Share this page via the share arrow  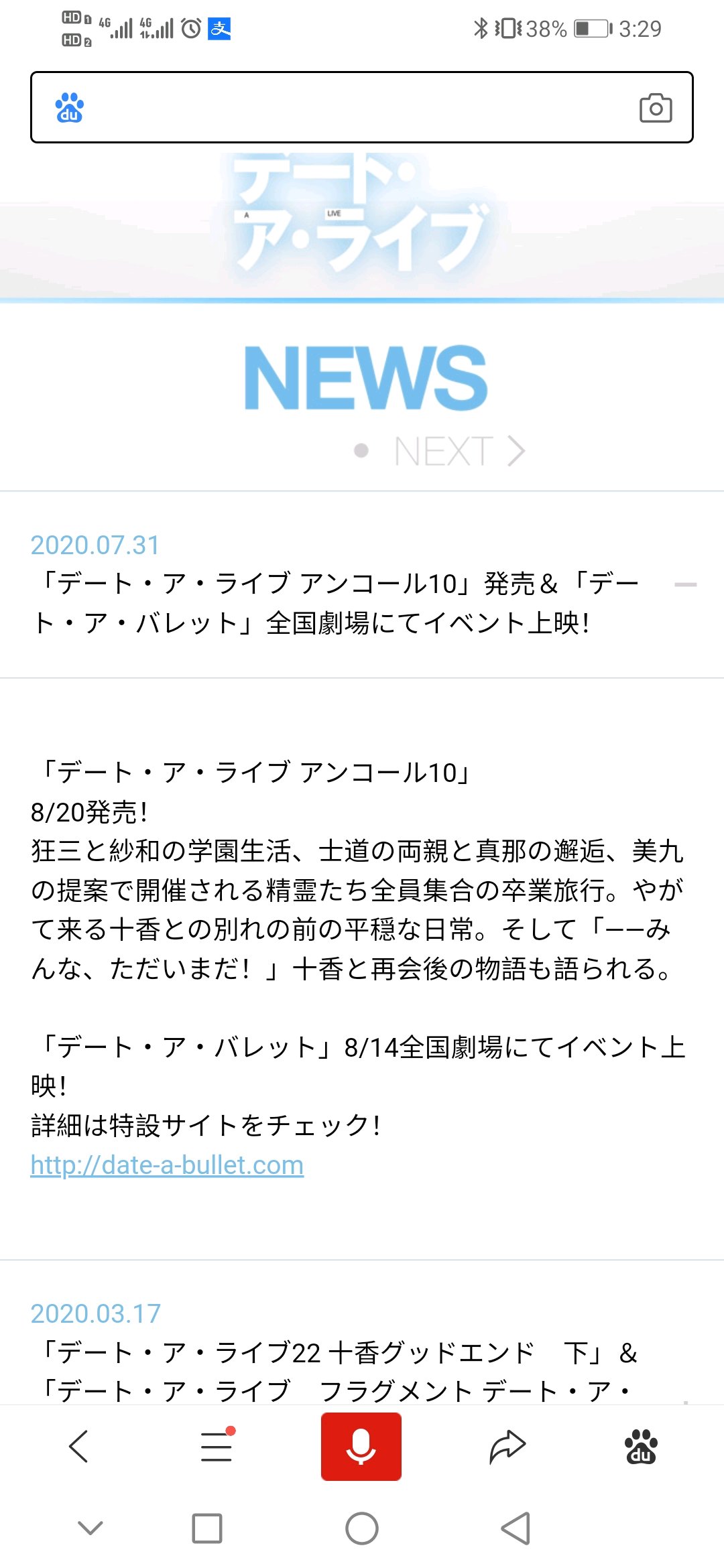[x=507, y=1446]
